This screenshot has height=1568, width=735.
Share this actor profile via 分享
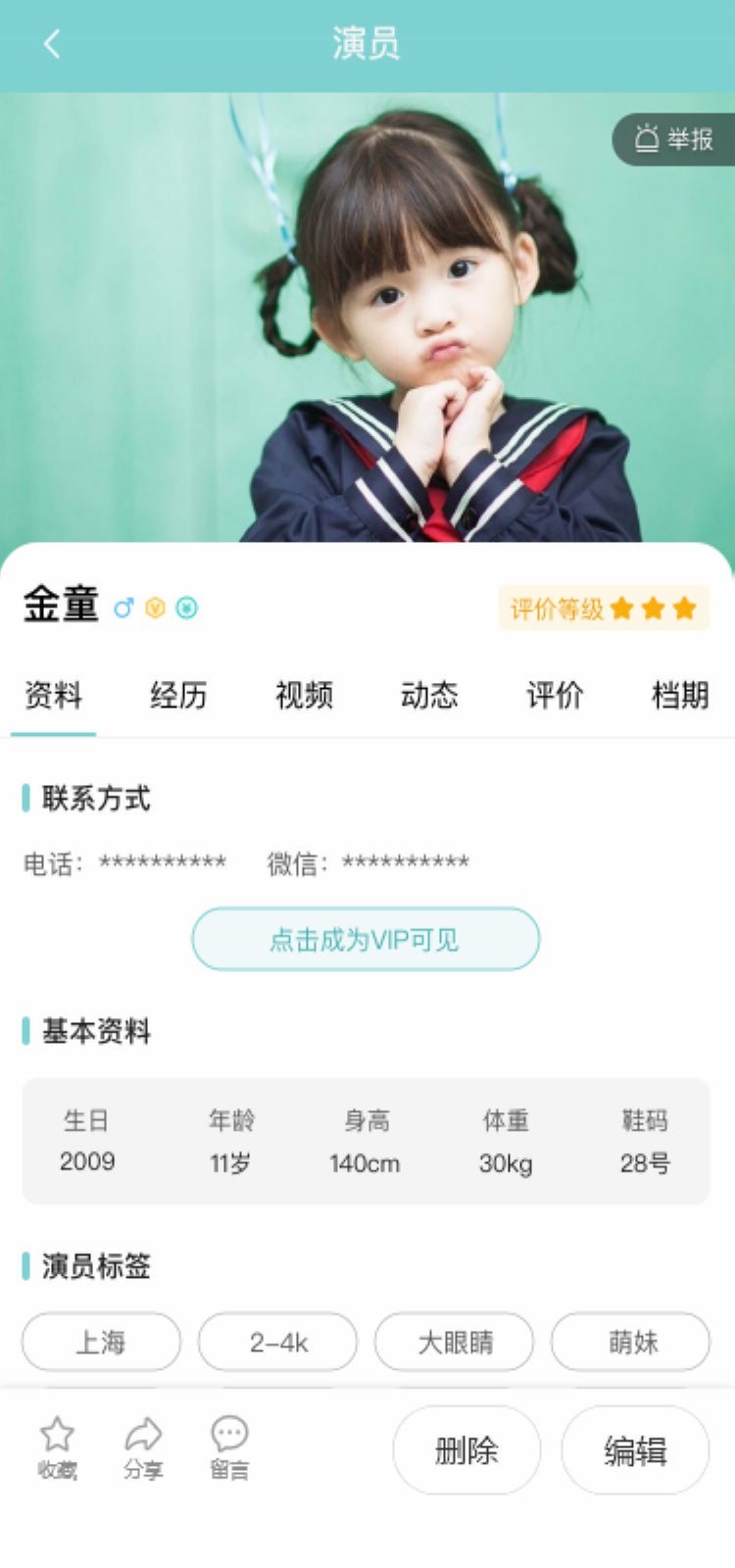[143, 1447]
